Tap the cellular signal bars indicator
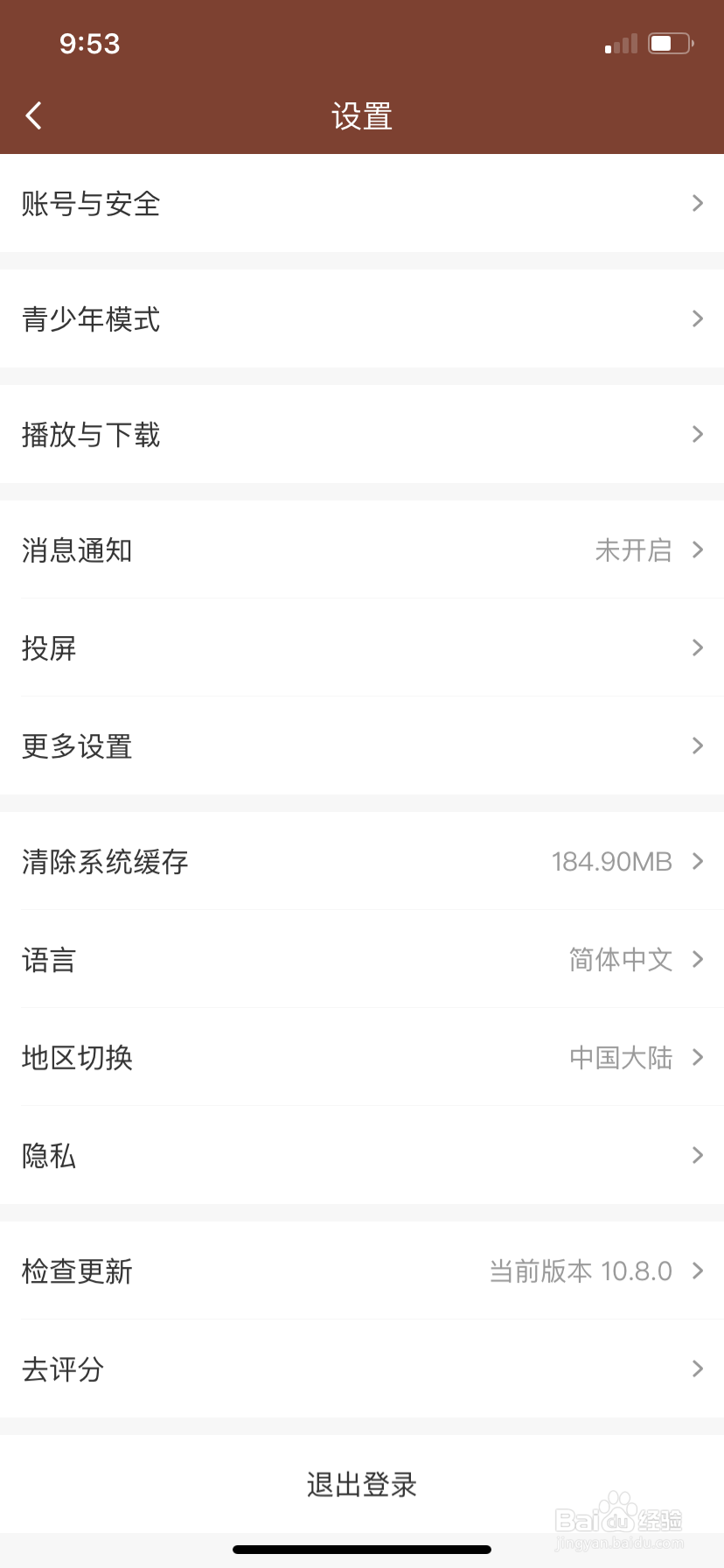 (x=621, y=42)
